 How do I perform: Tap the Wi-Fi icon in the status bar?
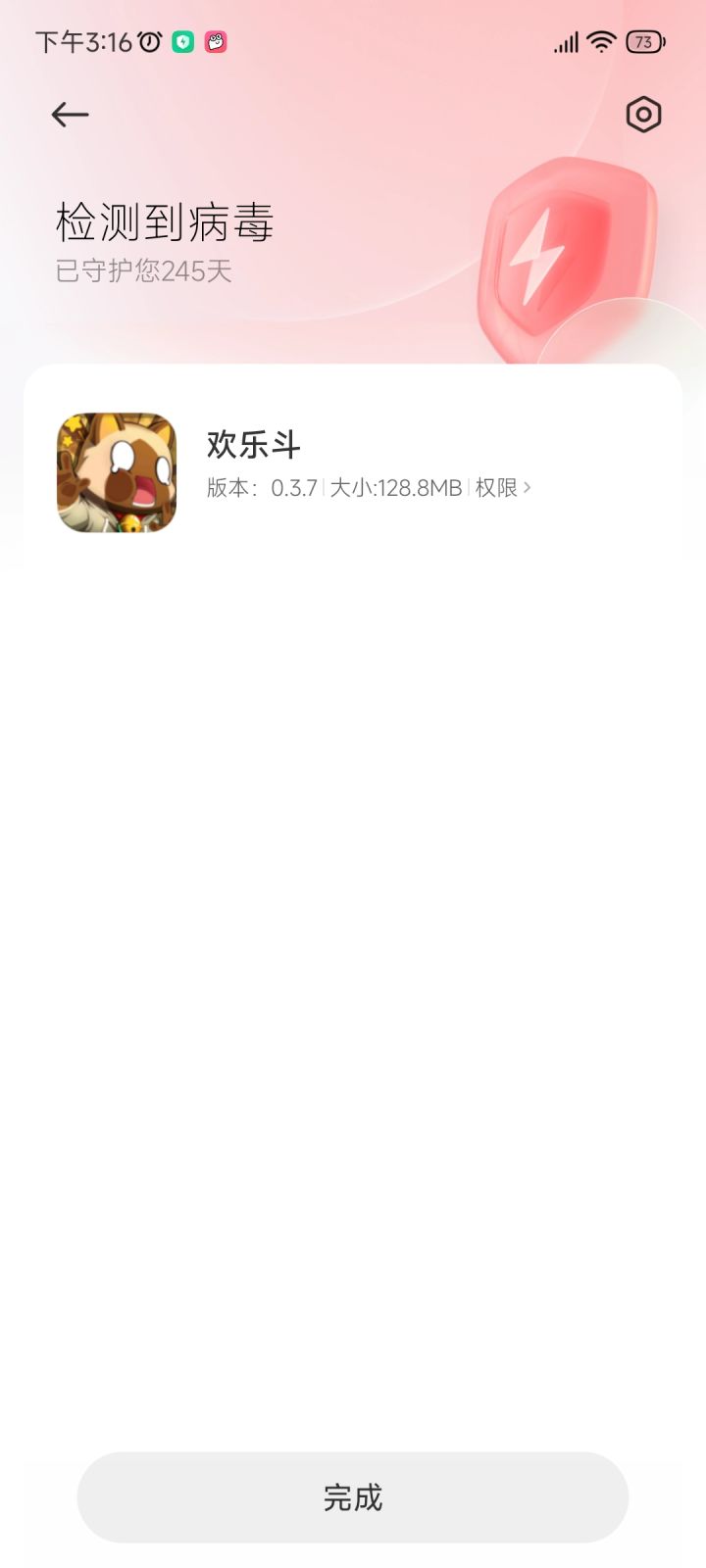pos(601,41)
